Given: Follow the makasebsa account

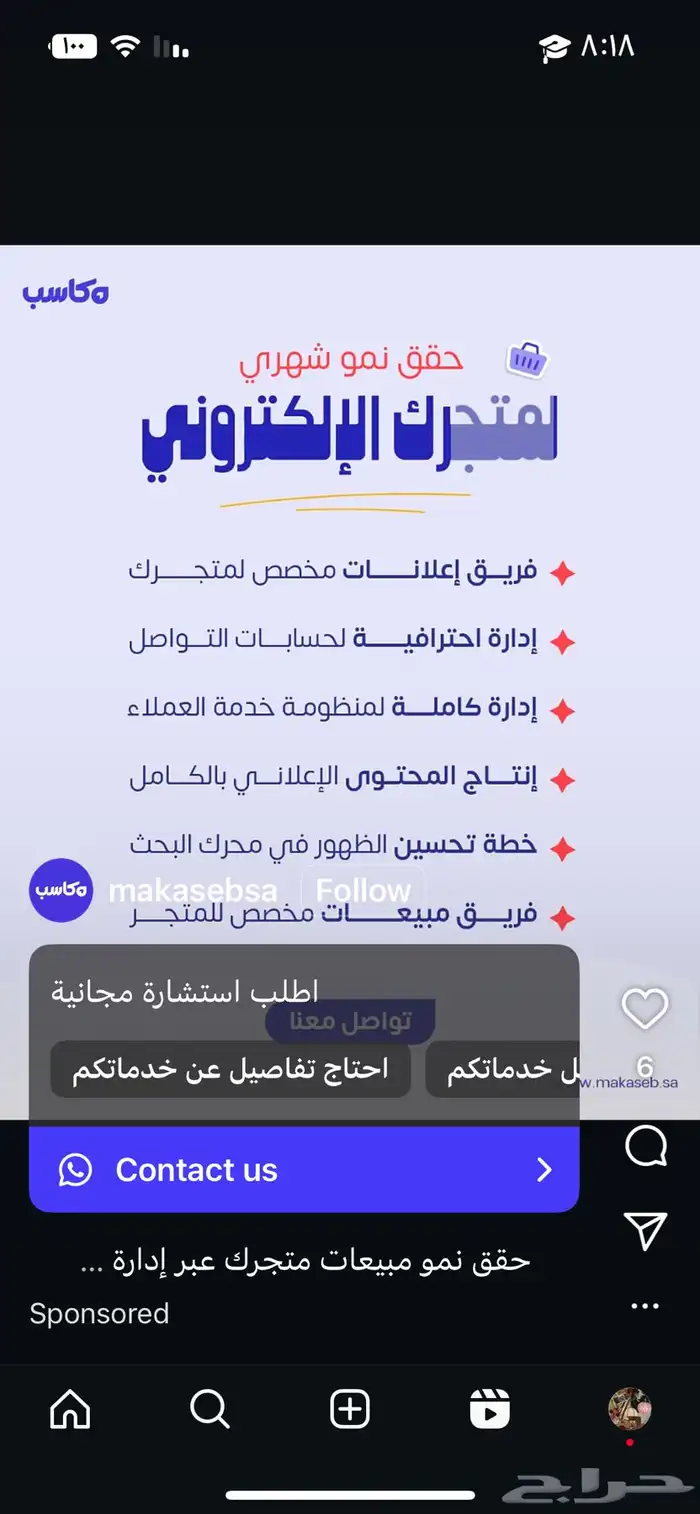Looking at the screenshot, I should click(363, 890).
